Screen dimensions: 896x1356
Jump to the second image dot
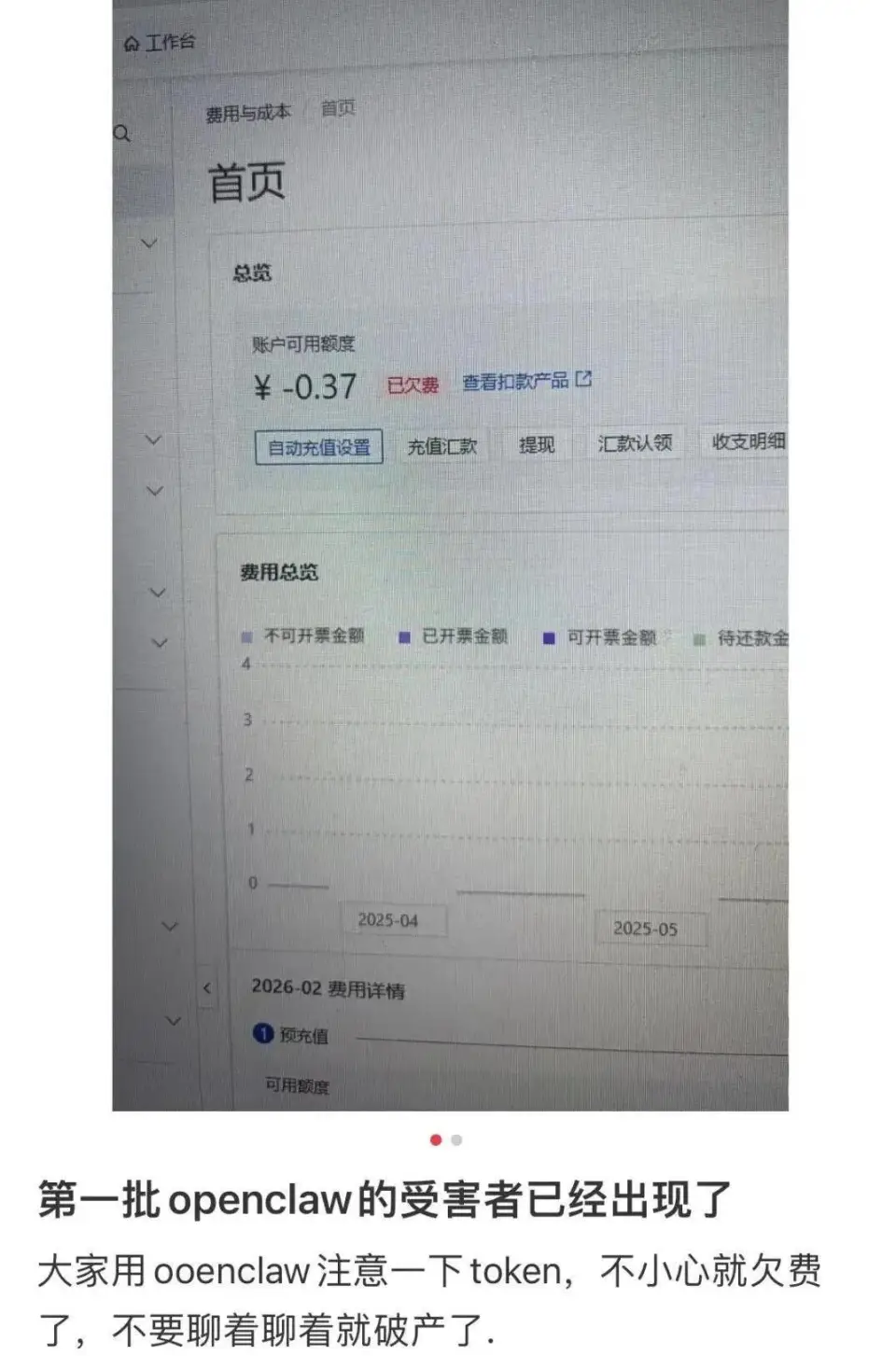click(456, 1139)
